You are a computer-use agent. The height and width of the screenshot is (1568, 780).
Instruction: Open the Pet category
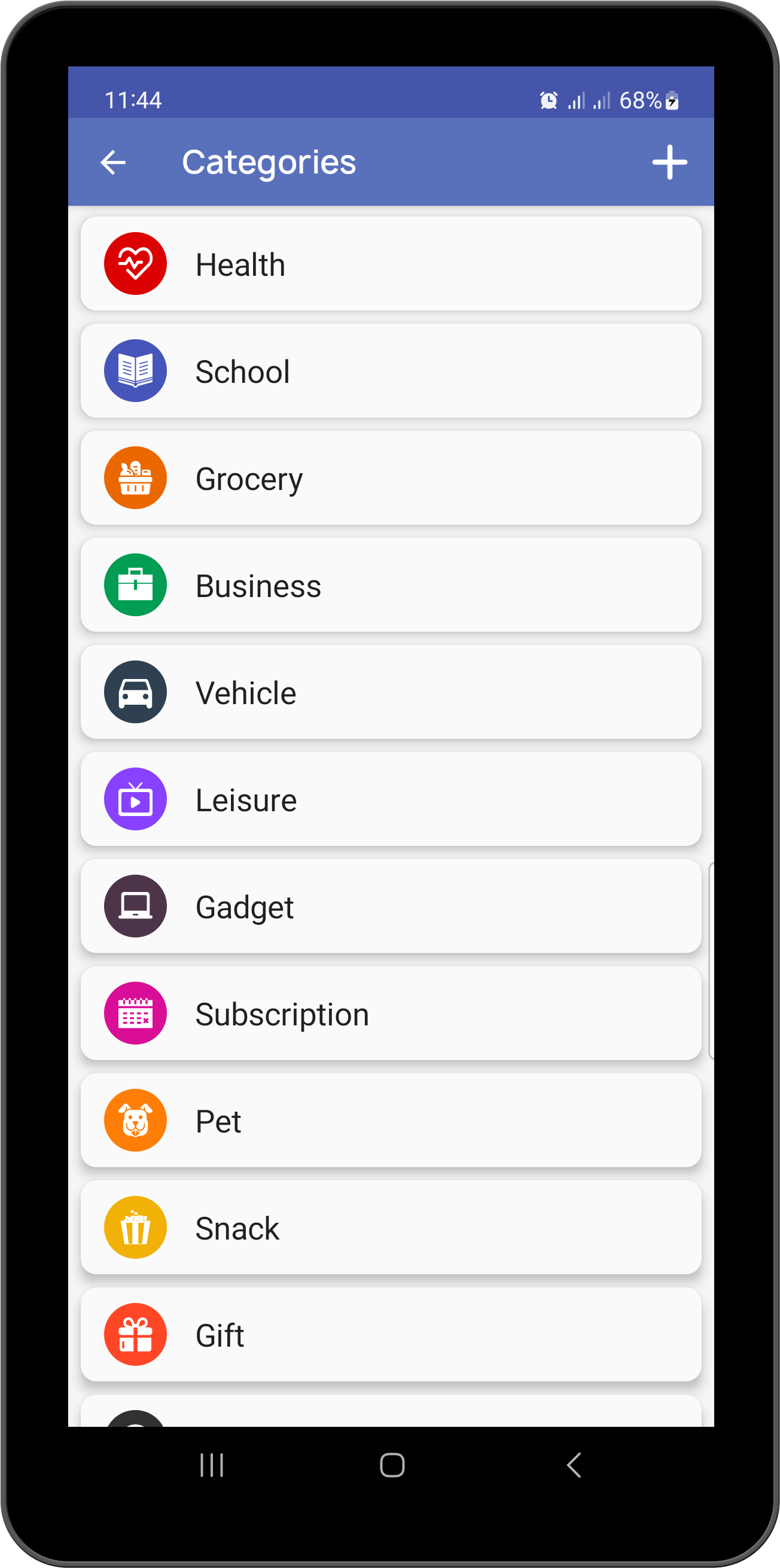[x=391, y=1121]
